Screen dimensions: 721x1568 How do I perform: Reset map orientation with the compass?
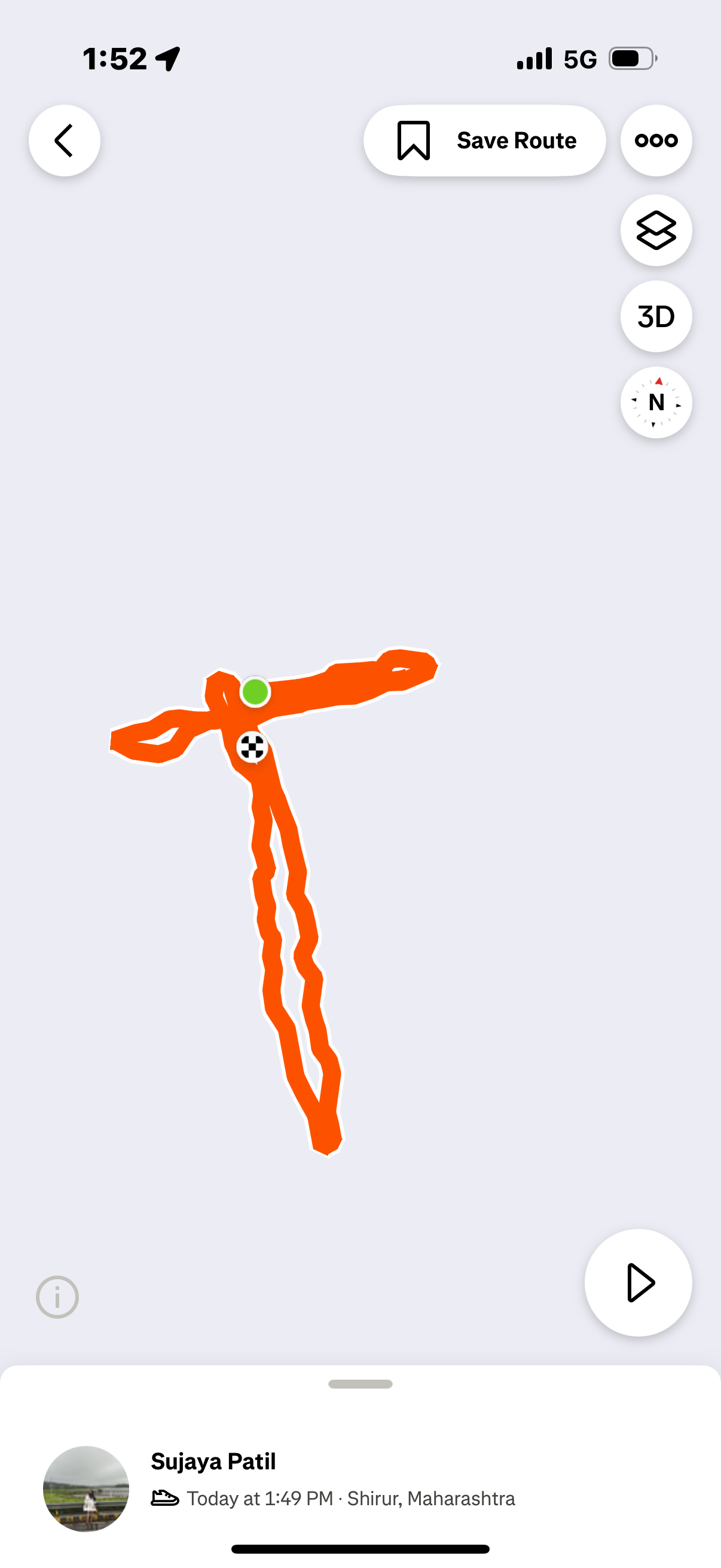(656, 402)
